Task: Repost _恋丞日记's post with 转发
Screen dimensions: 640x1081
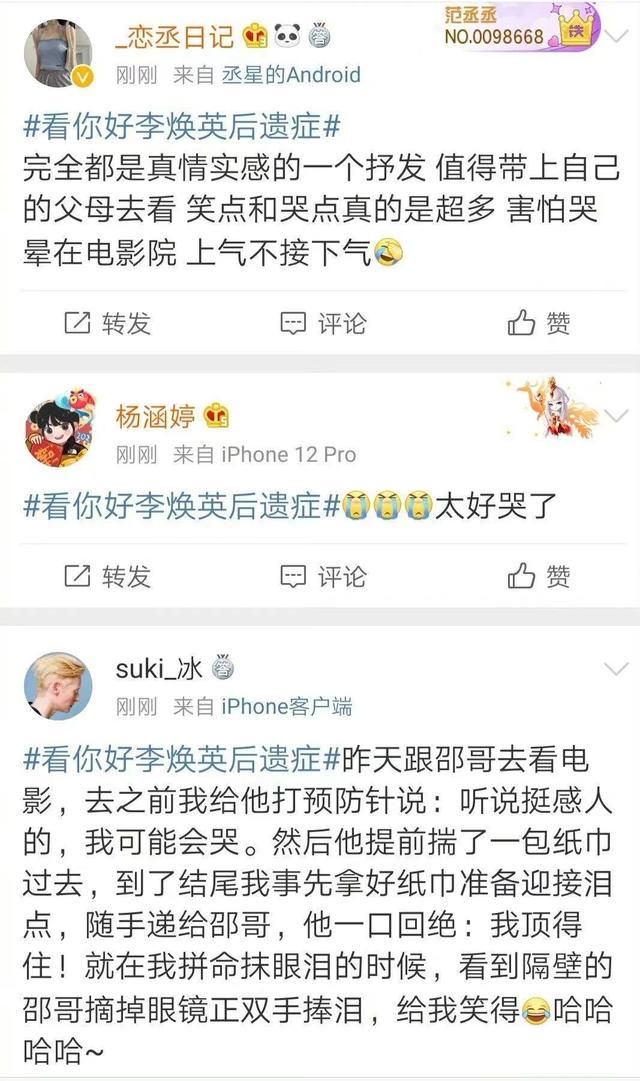Action: 108,323
